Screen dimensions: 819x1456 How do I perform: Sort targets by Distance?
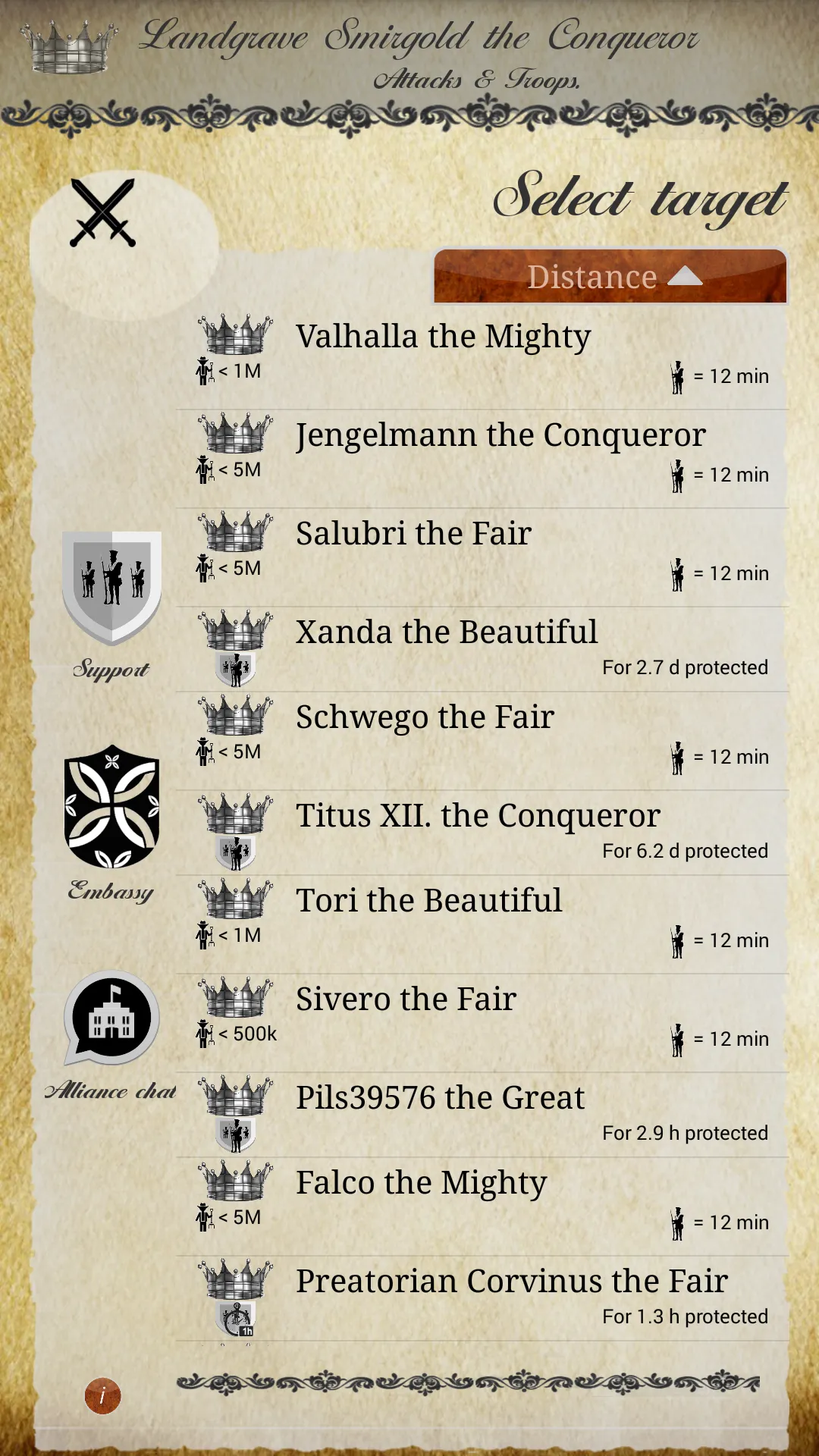(x=610, y=276)
